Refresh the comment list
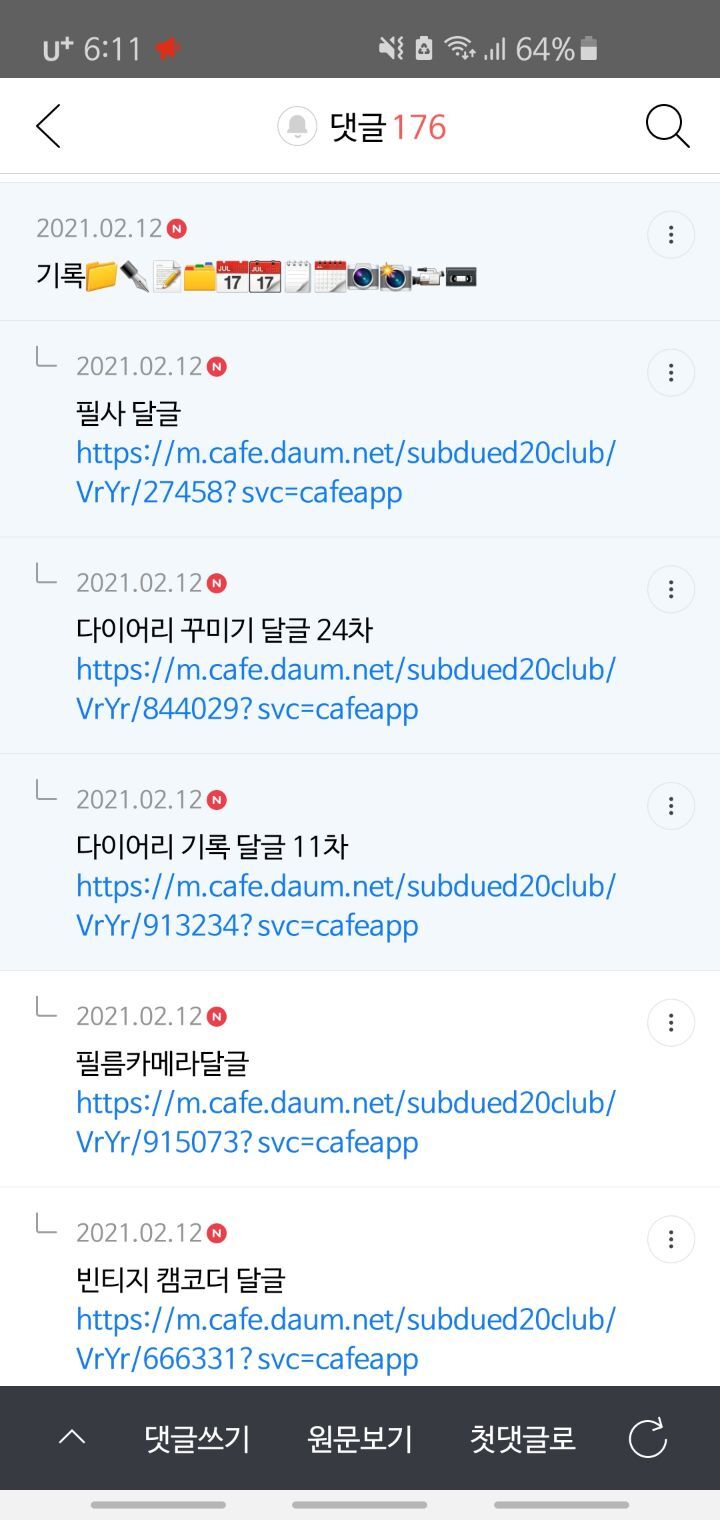This screenshot has width=720, height=1520. click(647, 1439)
